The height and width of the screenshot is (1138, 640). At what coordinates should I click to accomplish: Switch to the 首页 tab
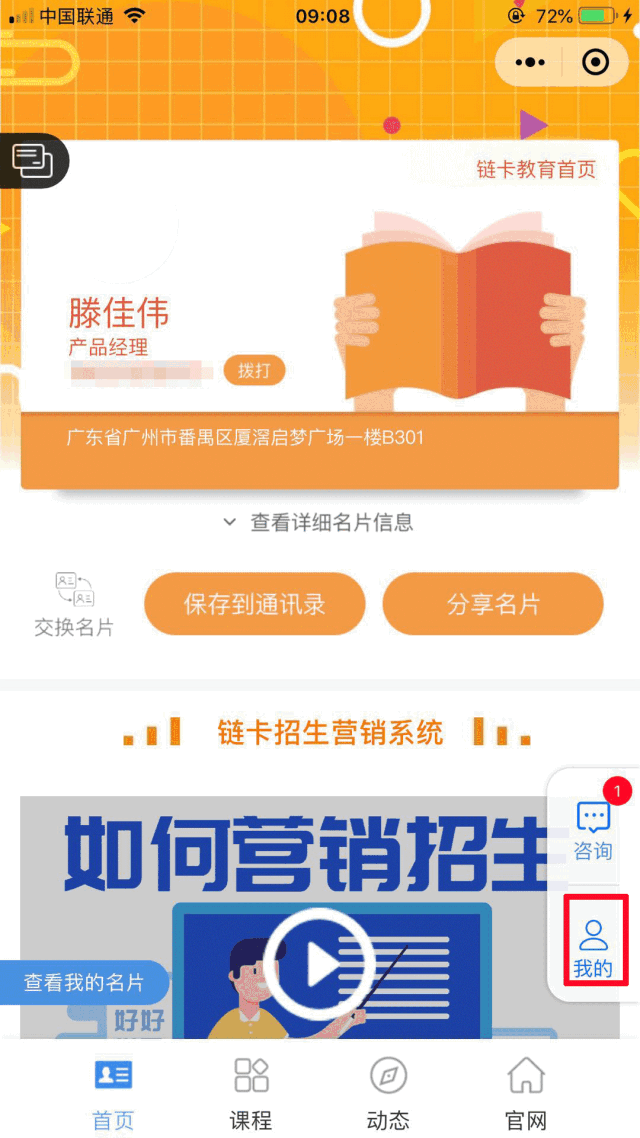(x=113, y=1095)
